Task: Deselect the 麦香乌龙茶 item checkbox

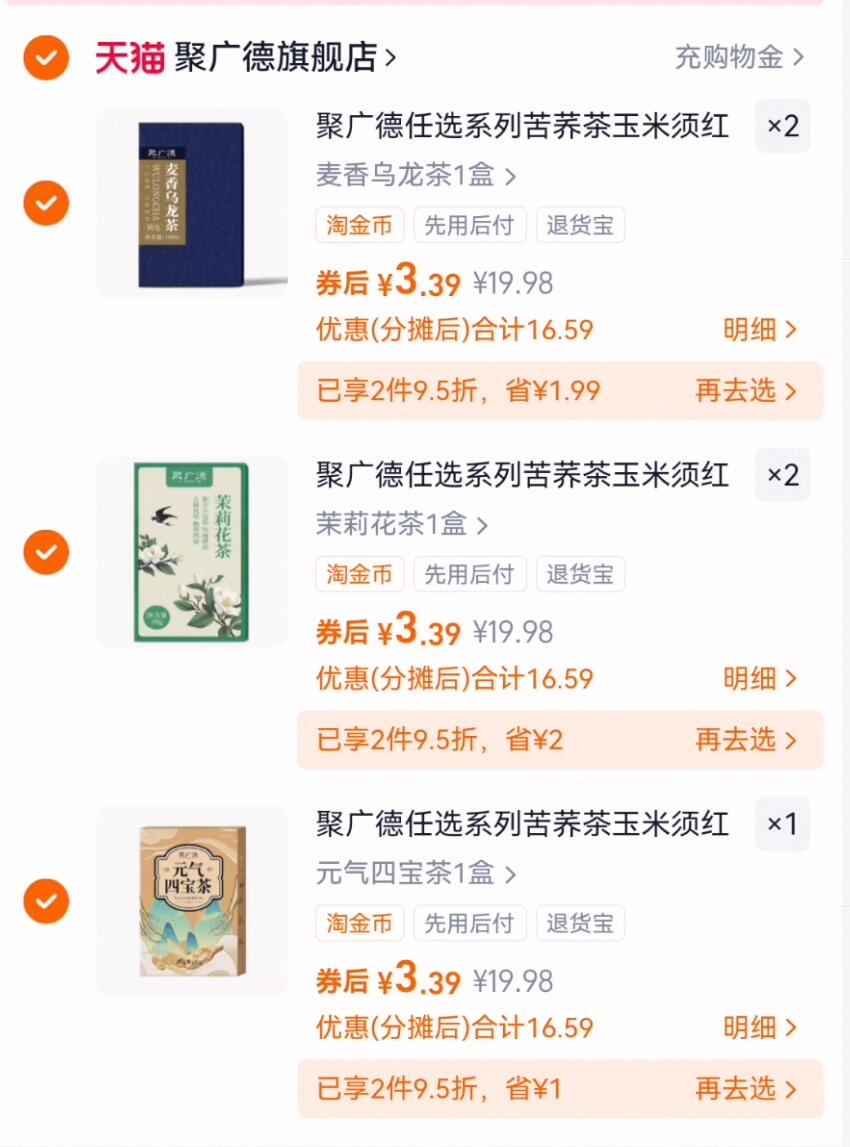Action: point(46,203)
